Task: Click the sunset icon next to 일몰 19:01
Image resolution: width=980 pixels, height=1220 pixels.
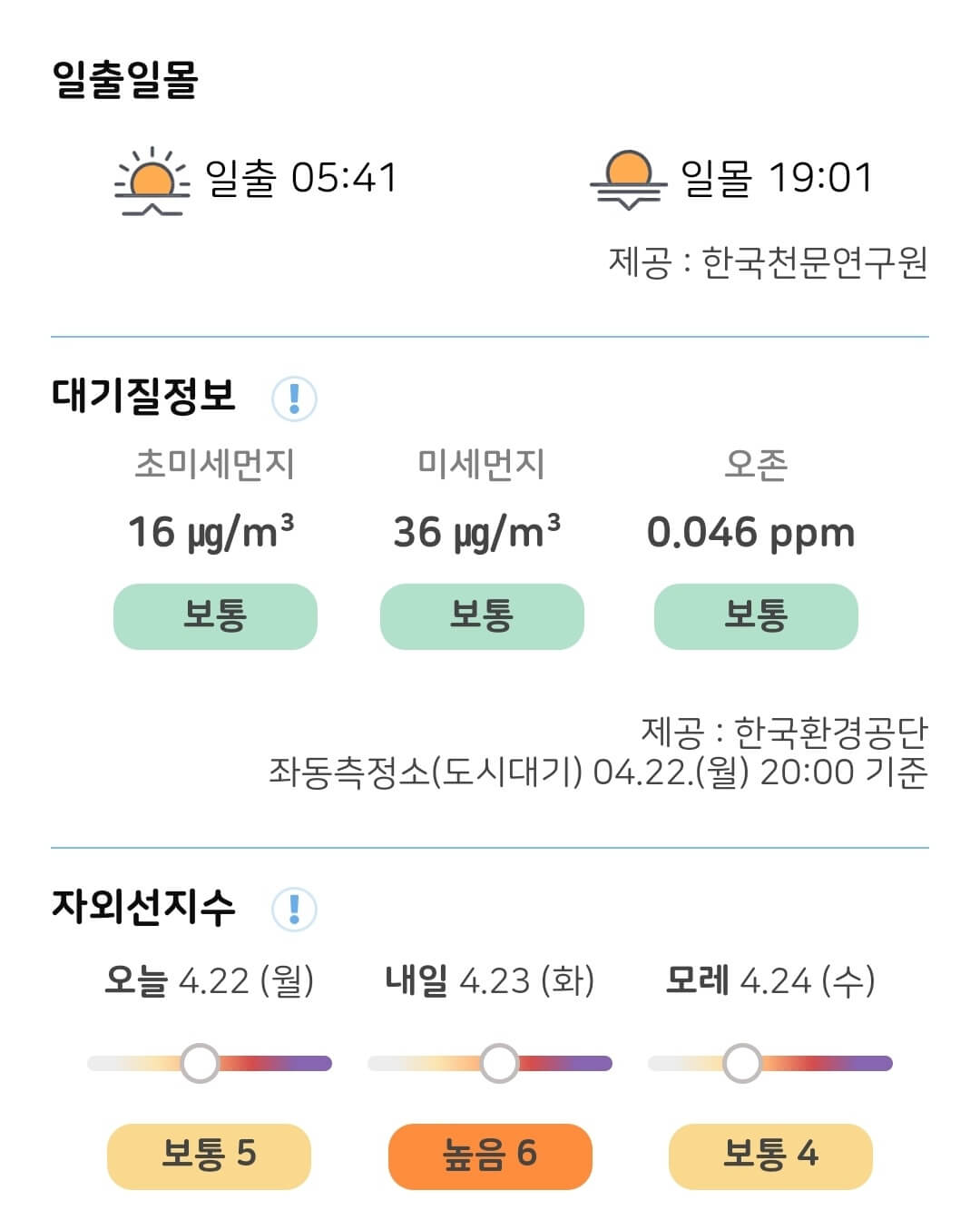Action: pyautogui.click(x=631, y=180)
